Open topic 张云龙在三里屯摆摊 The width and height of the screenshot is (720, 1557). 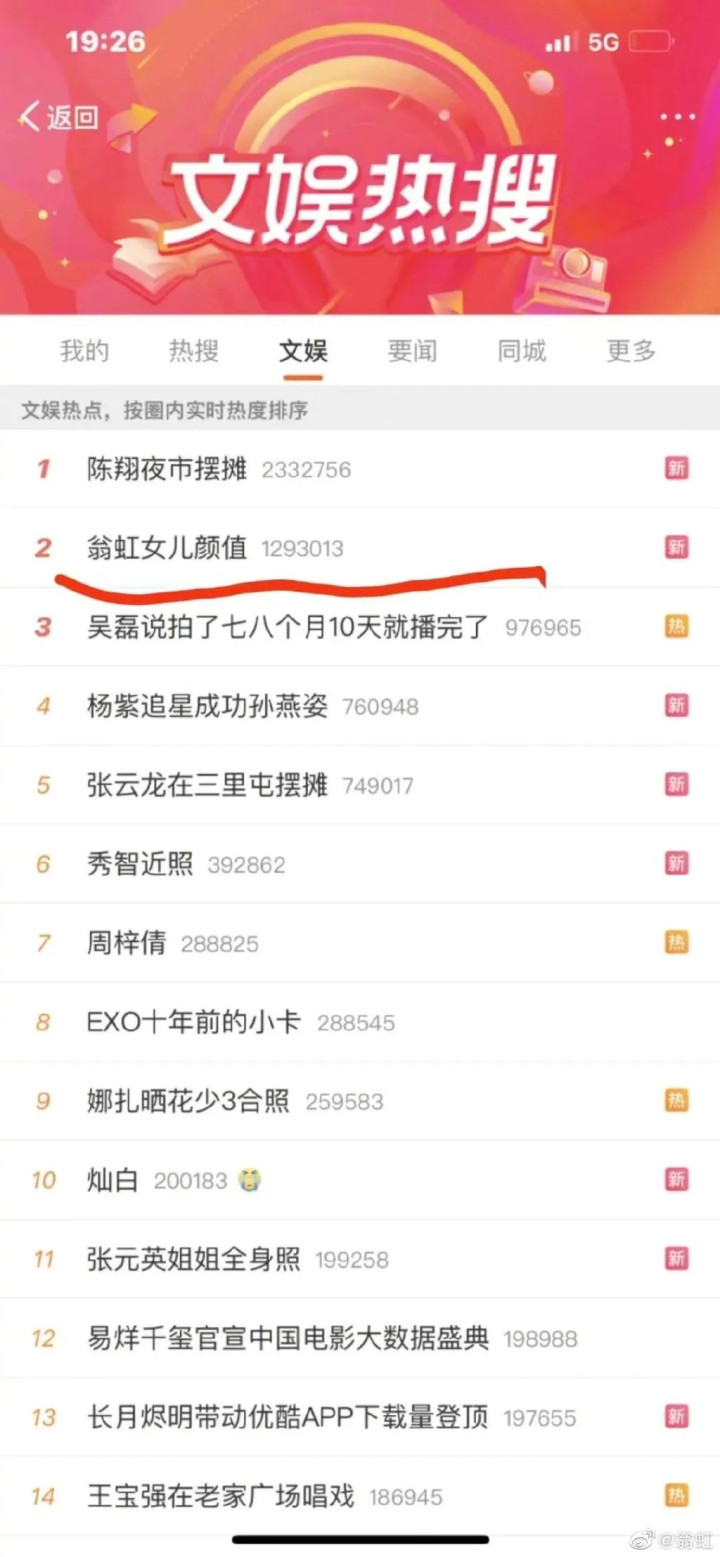click(x=207, y=785)
